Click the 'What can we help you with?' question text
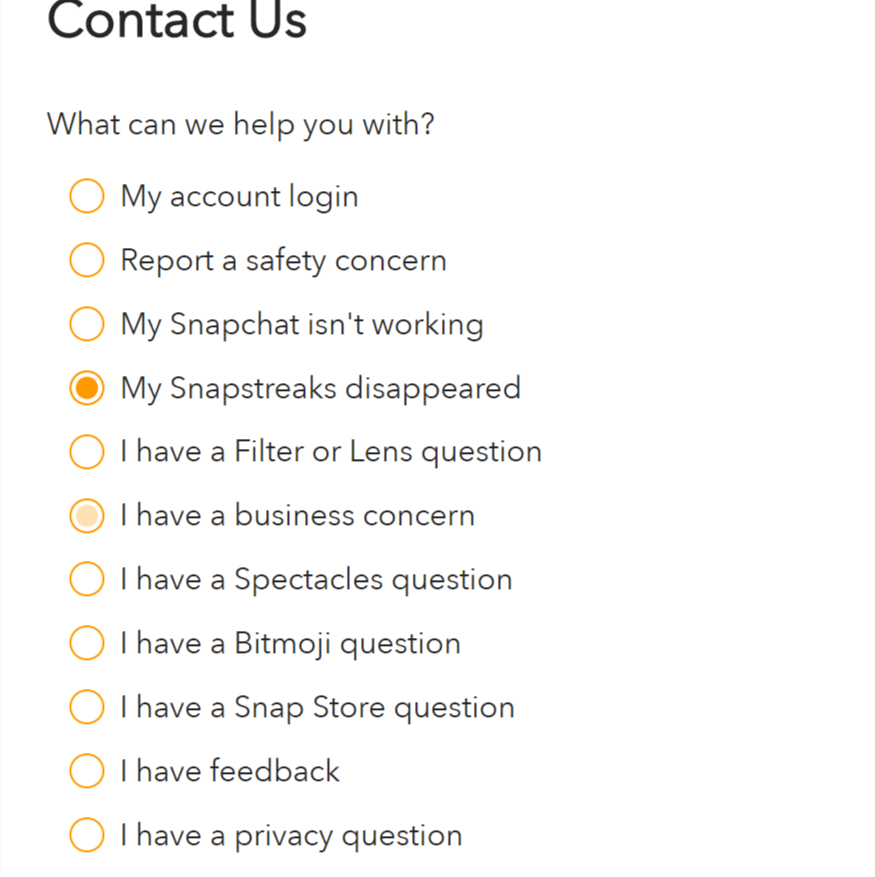The width and height of the screenshot is (875, 877). click(241, 124)
